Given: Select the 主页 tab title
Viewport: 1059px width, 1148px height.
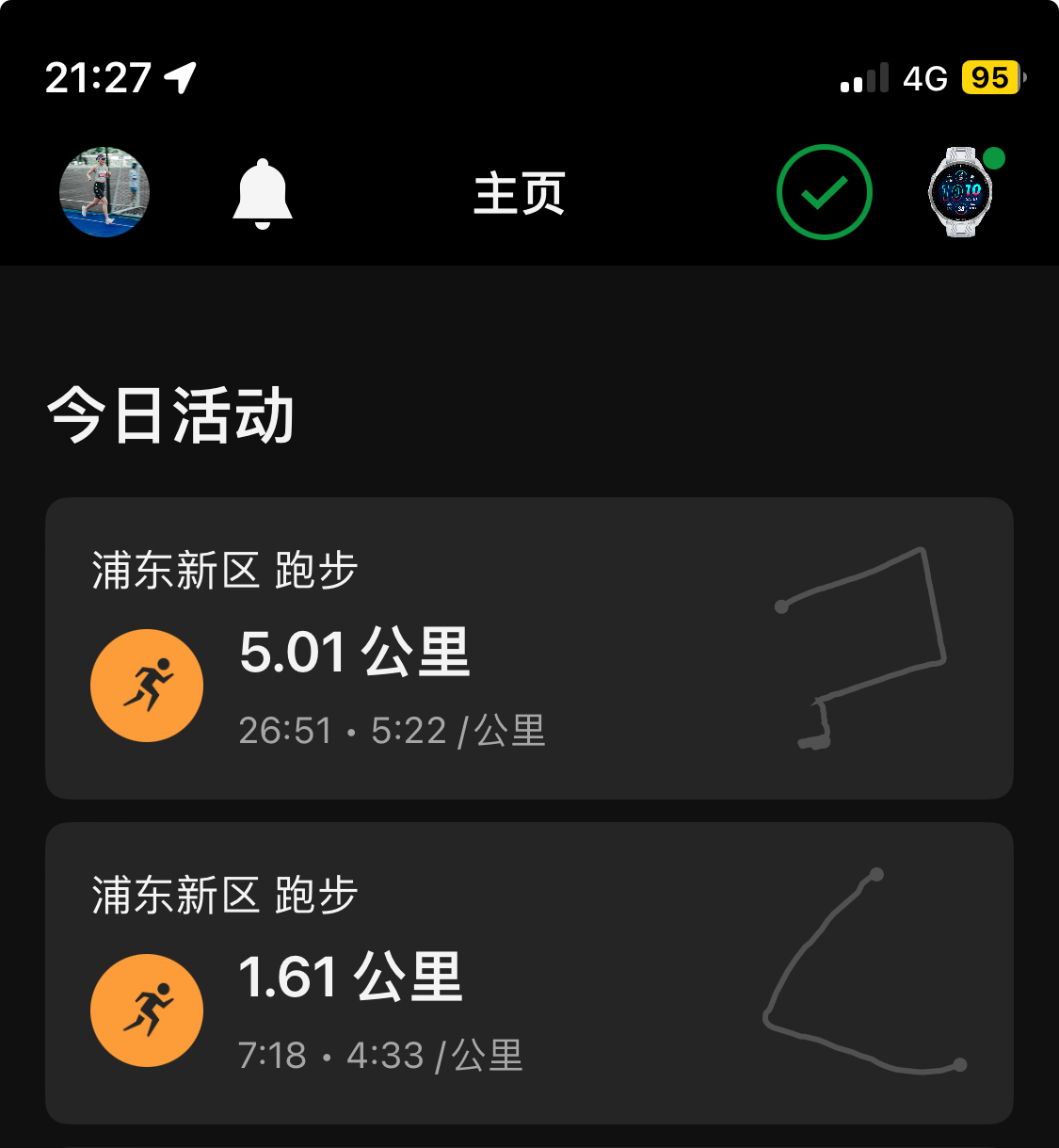Looking at the screenshot, I should pos(518,195).
